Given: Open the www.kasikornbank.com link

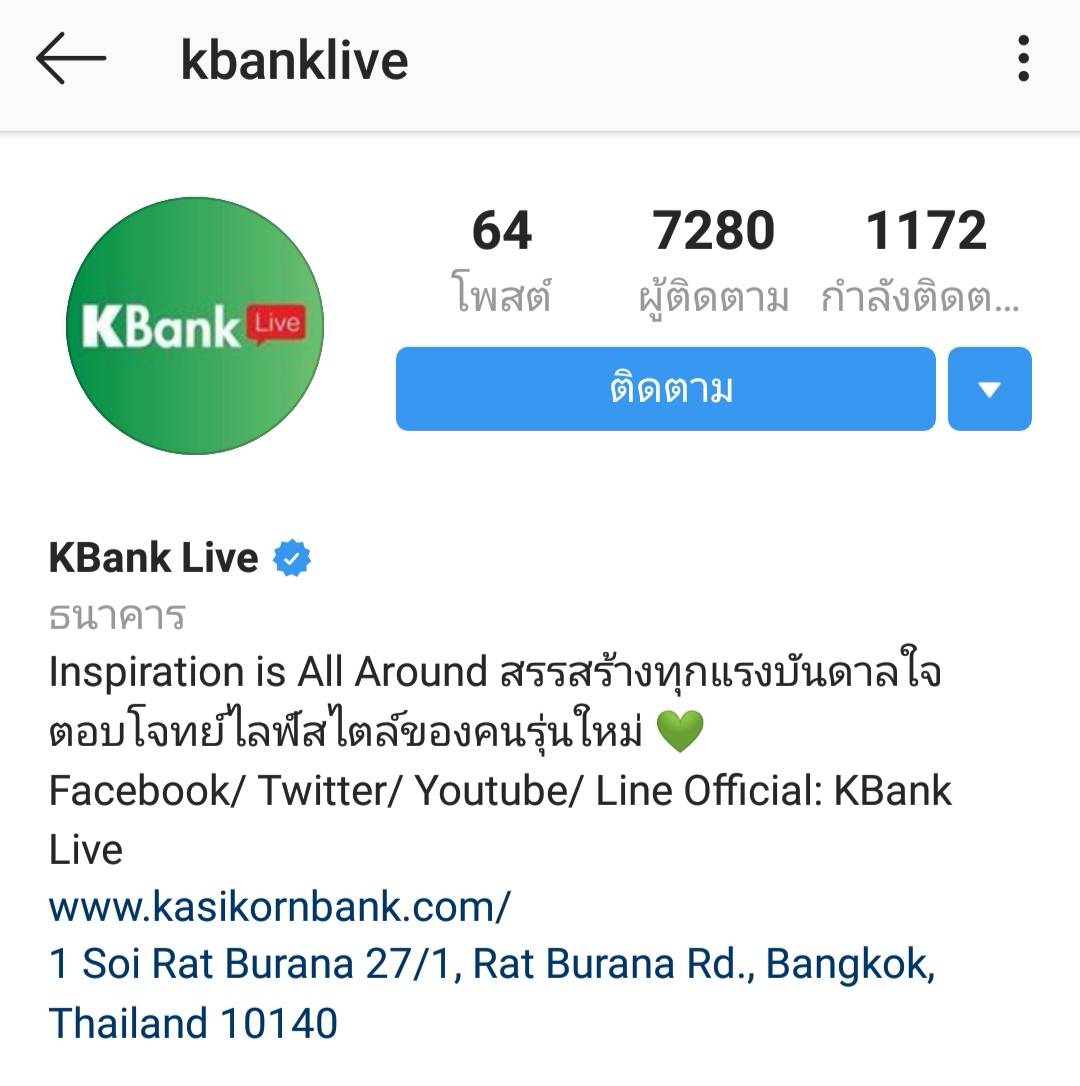Looking at the screenshot, I should click(x=279, y=907).
